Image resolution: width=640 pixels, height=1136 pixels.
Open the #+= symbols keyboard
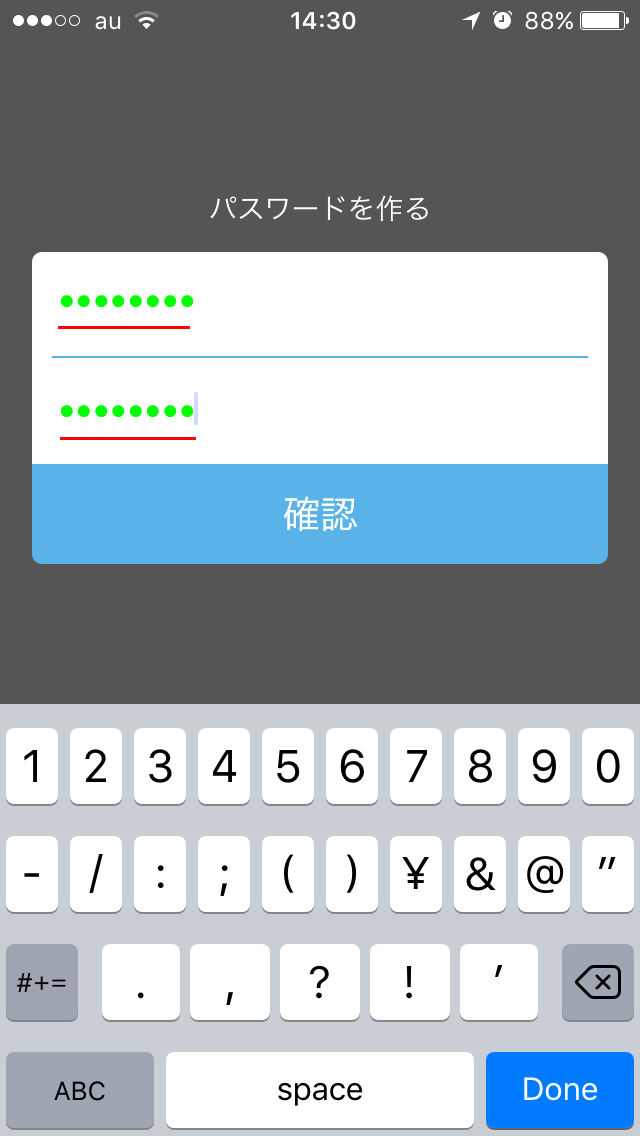pos(42,982)
